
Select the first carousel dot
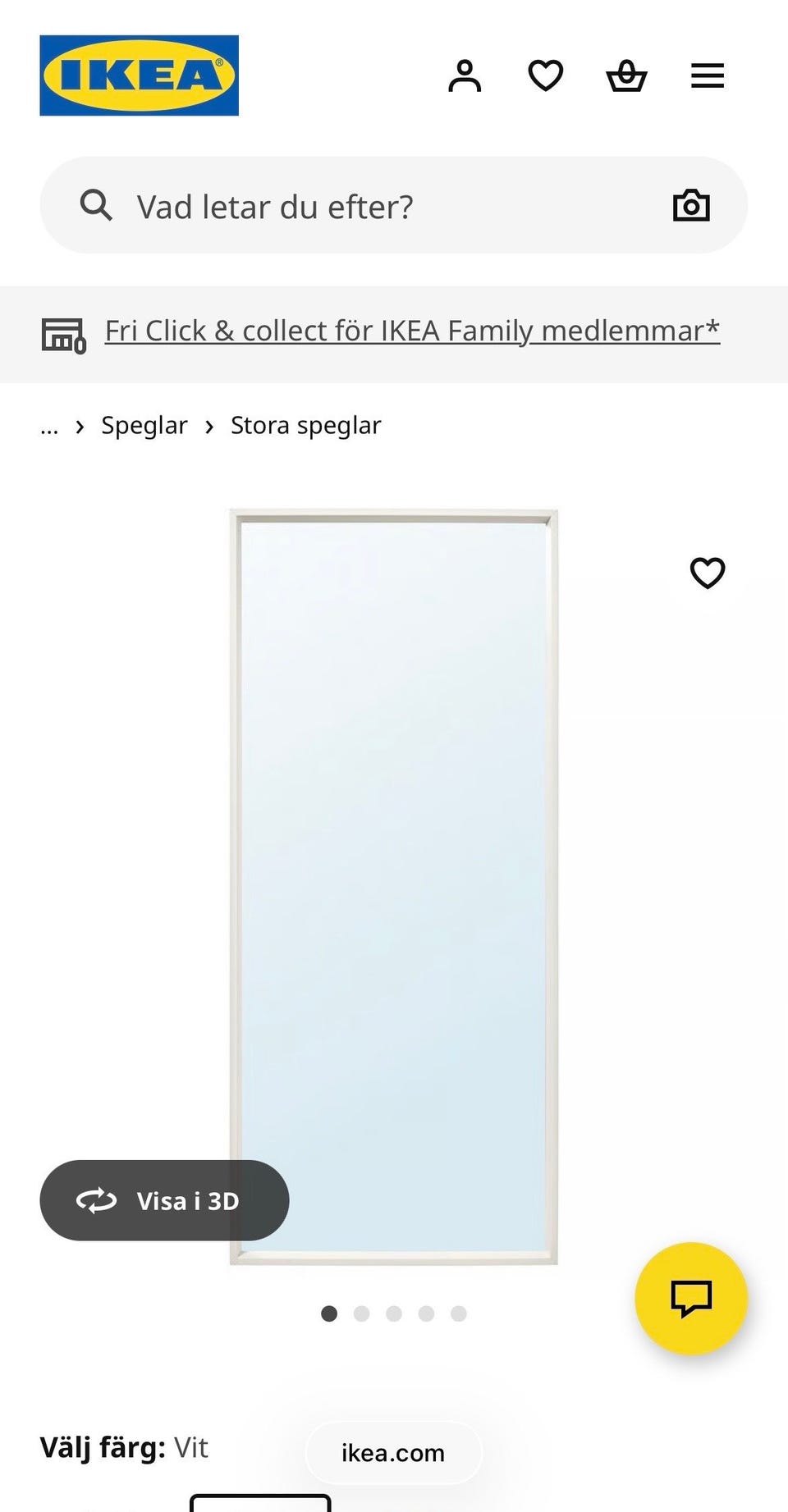click(328, 1313)
